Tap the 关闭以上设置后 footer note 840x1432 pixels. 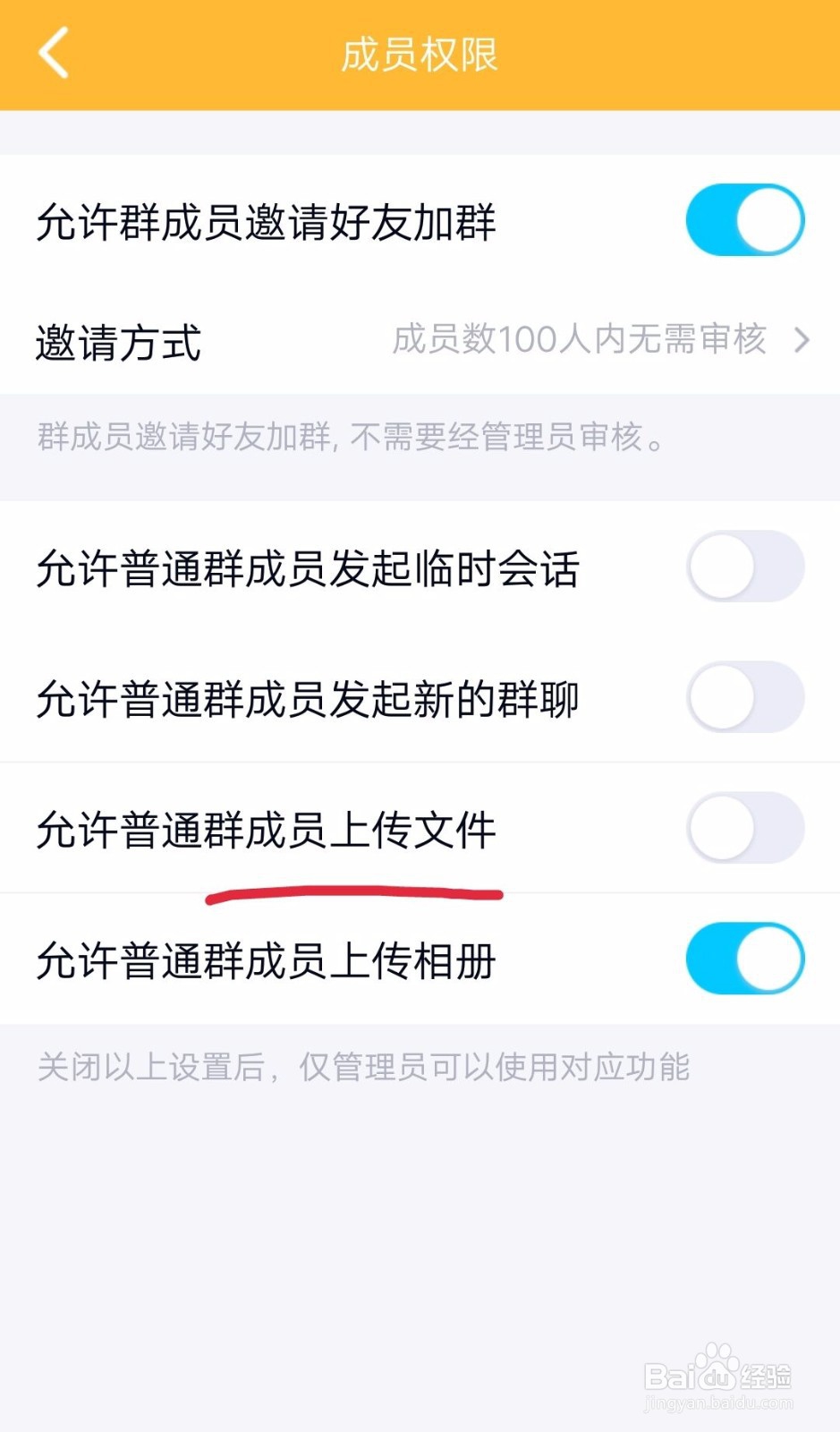point(367,1067)
